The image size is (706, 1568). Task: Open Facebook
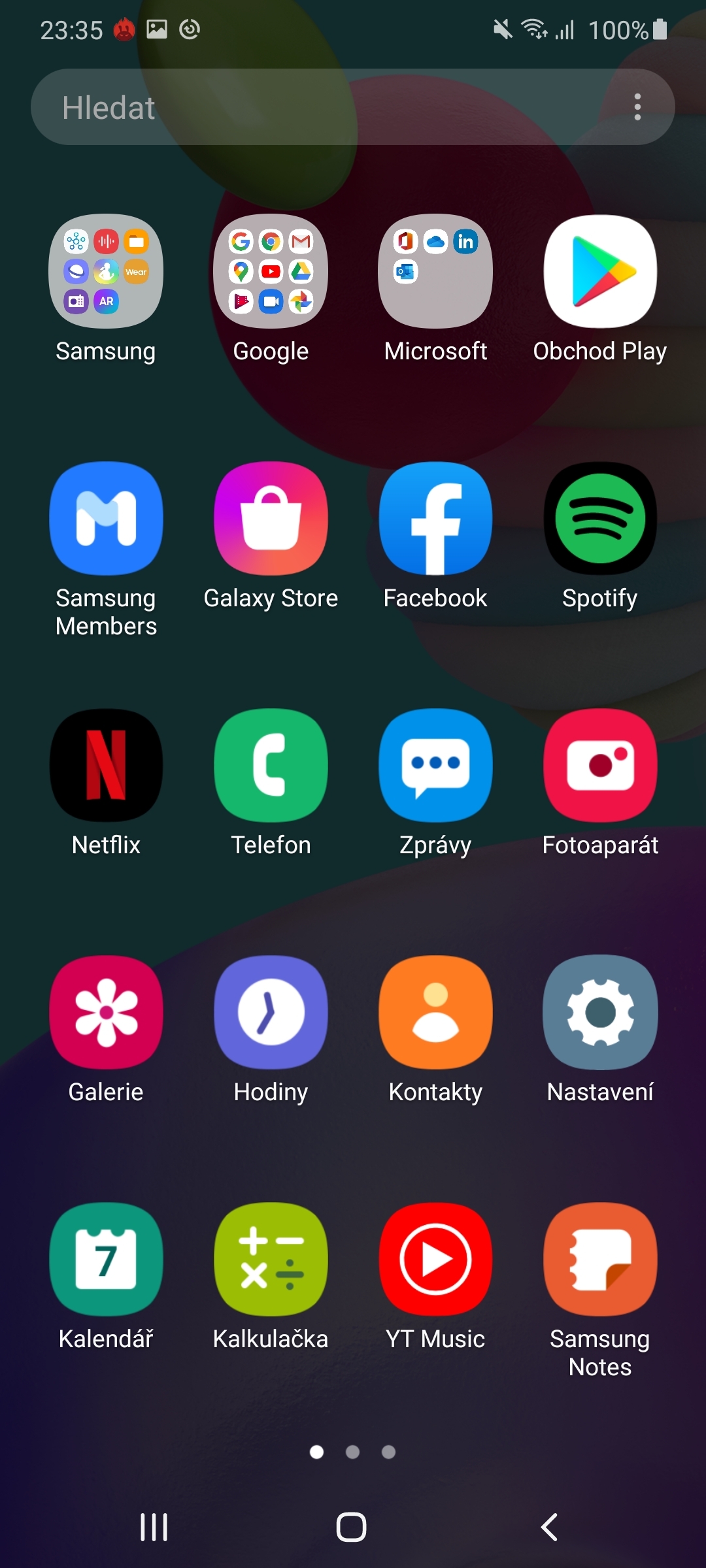pos(435,518)
